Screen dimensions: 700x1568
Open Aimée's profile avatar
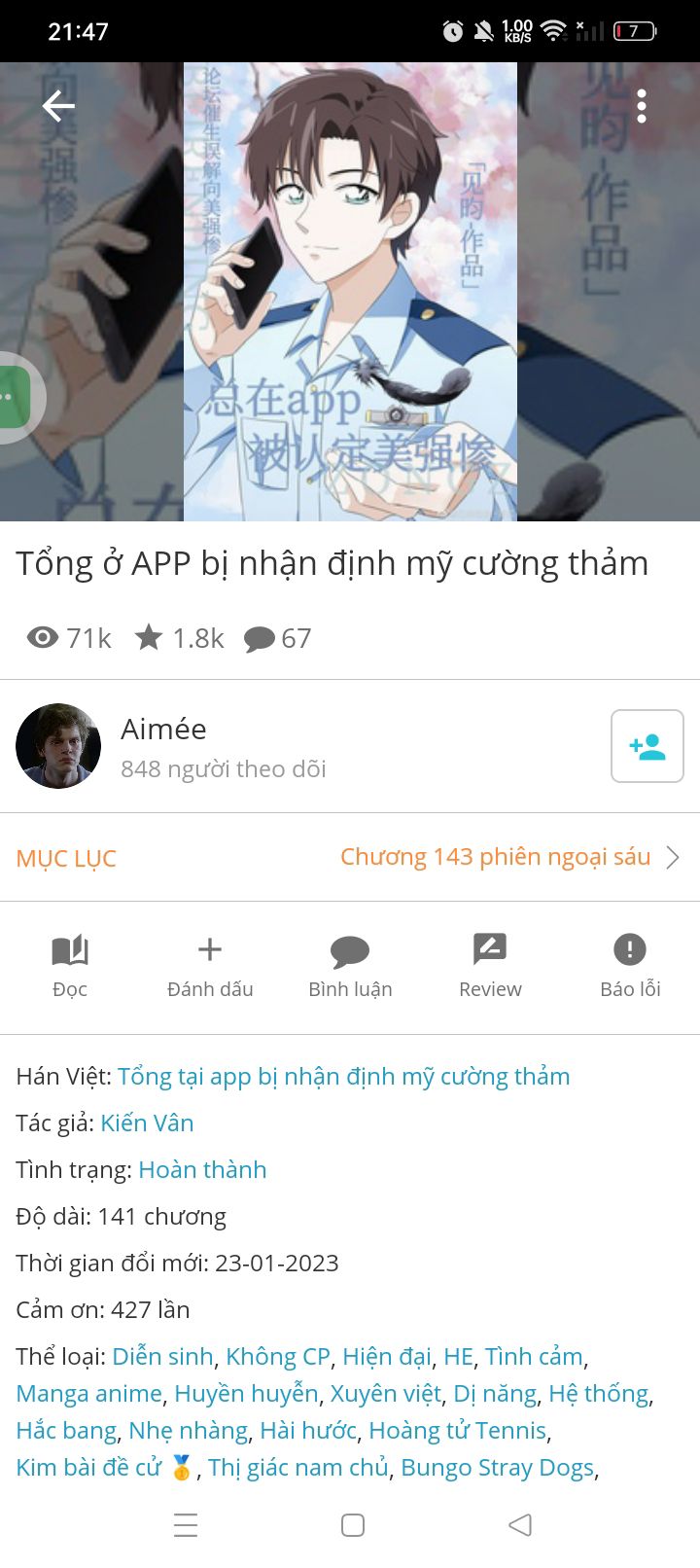[x=58, y=746]
